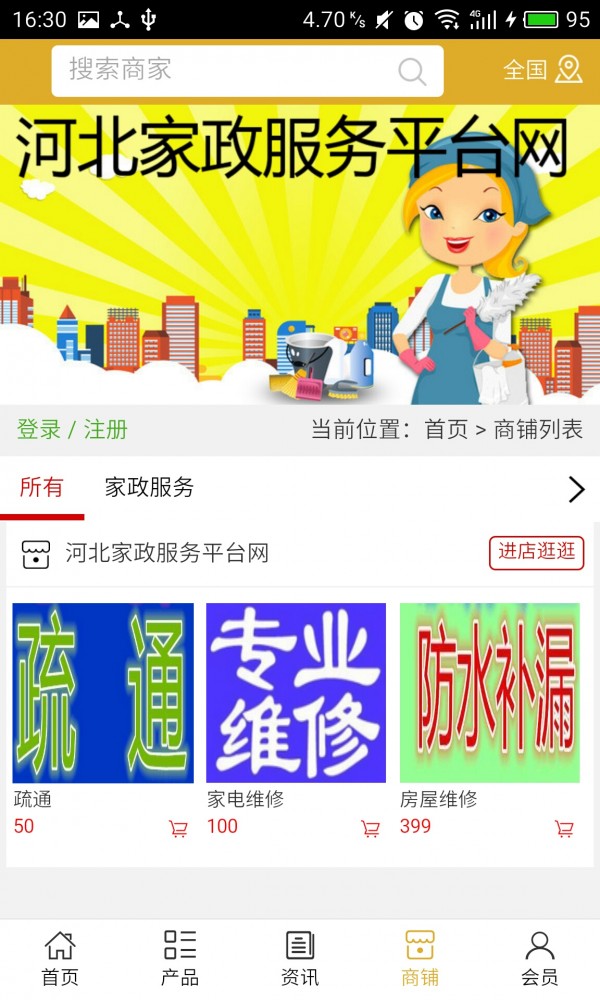This screenshot has width=600, height=1000.
Task: Add 家电维修 to the shopping cart
Action: pos(370,828)
